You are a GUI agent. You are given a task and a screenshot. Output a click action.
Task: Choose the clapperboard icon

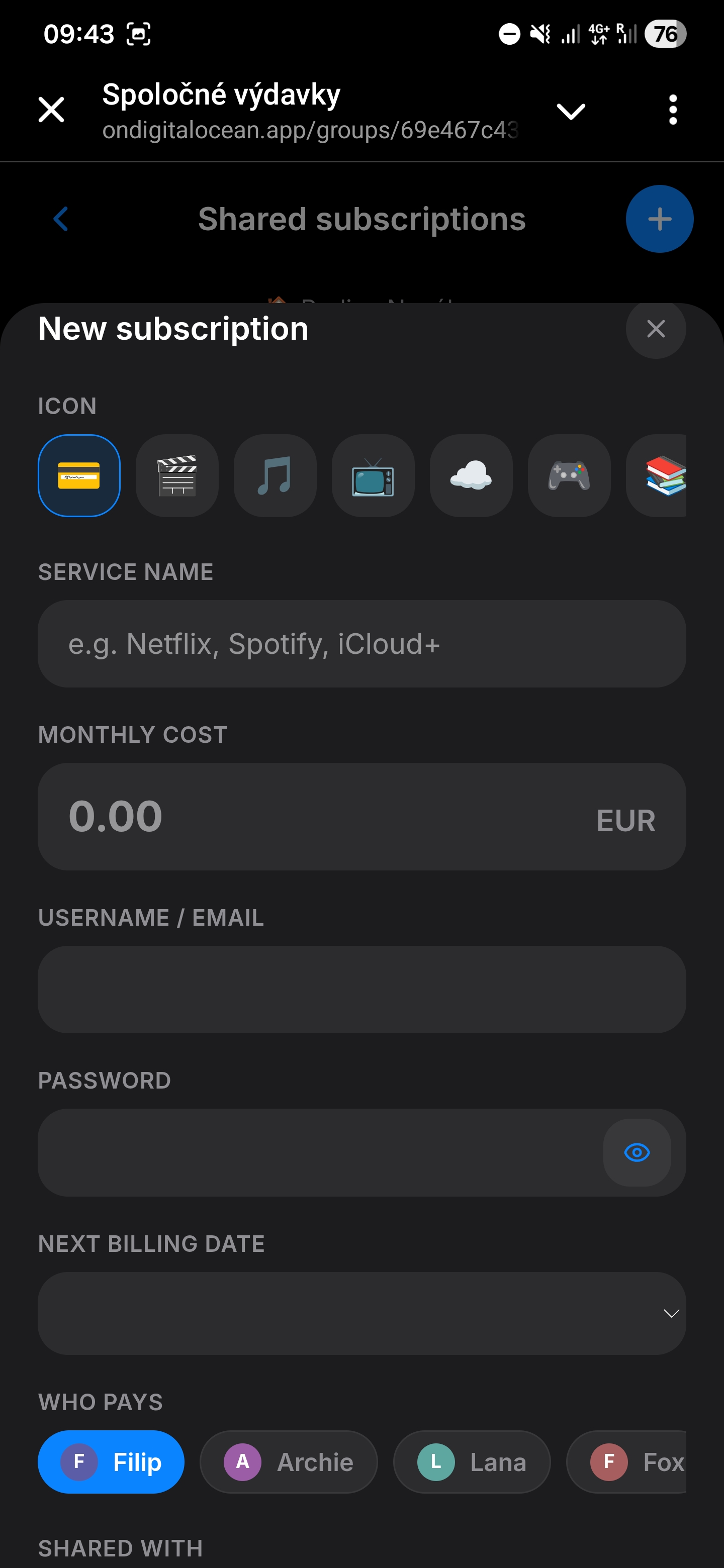coord(177,475)
